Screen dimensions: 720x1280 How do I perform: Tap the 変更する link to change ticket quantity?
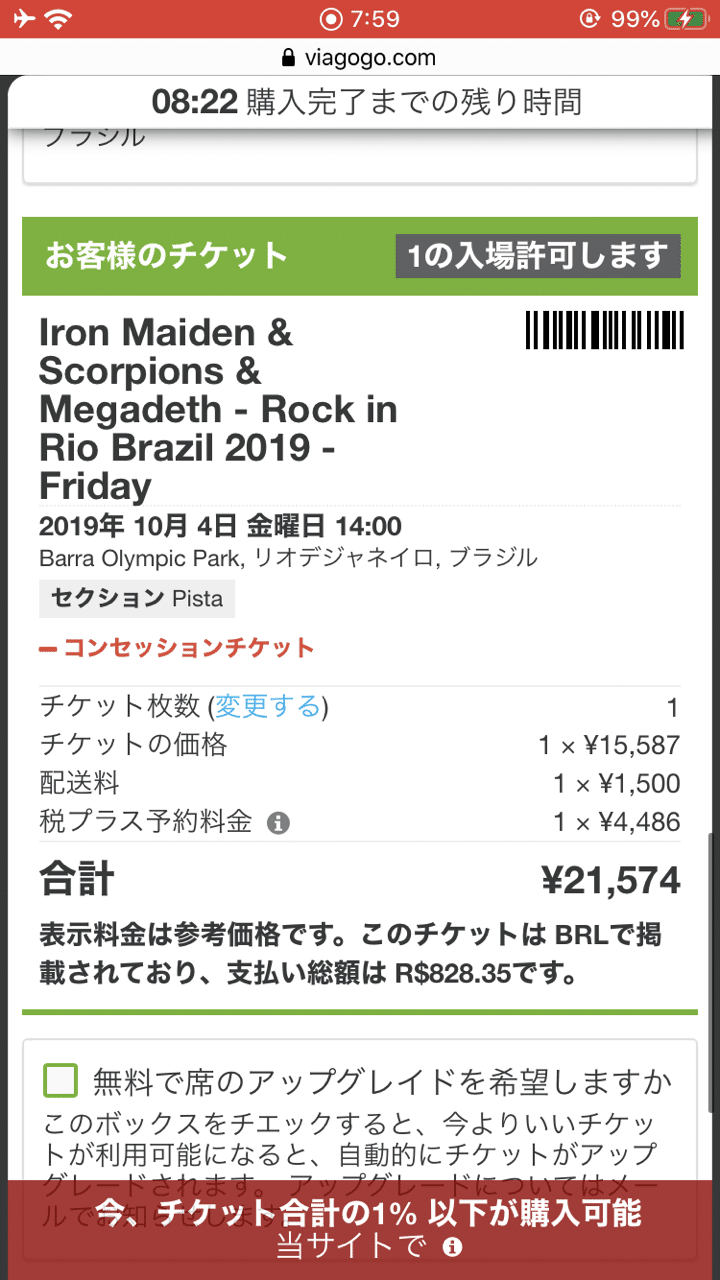click(x=267, y=707)
